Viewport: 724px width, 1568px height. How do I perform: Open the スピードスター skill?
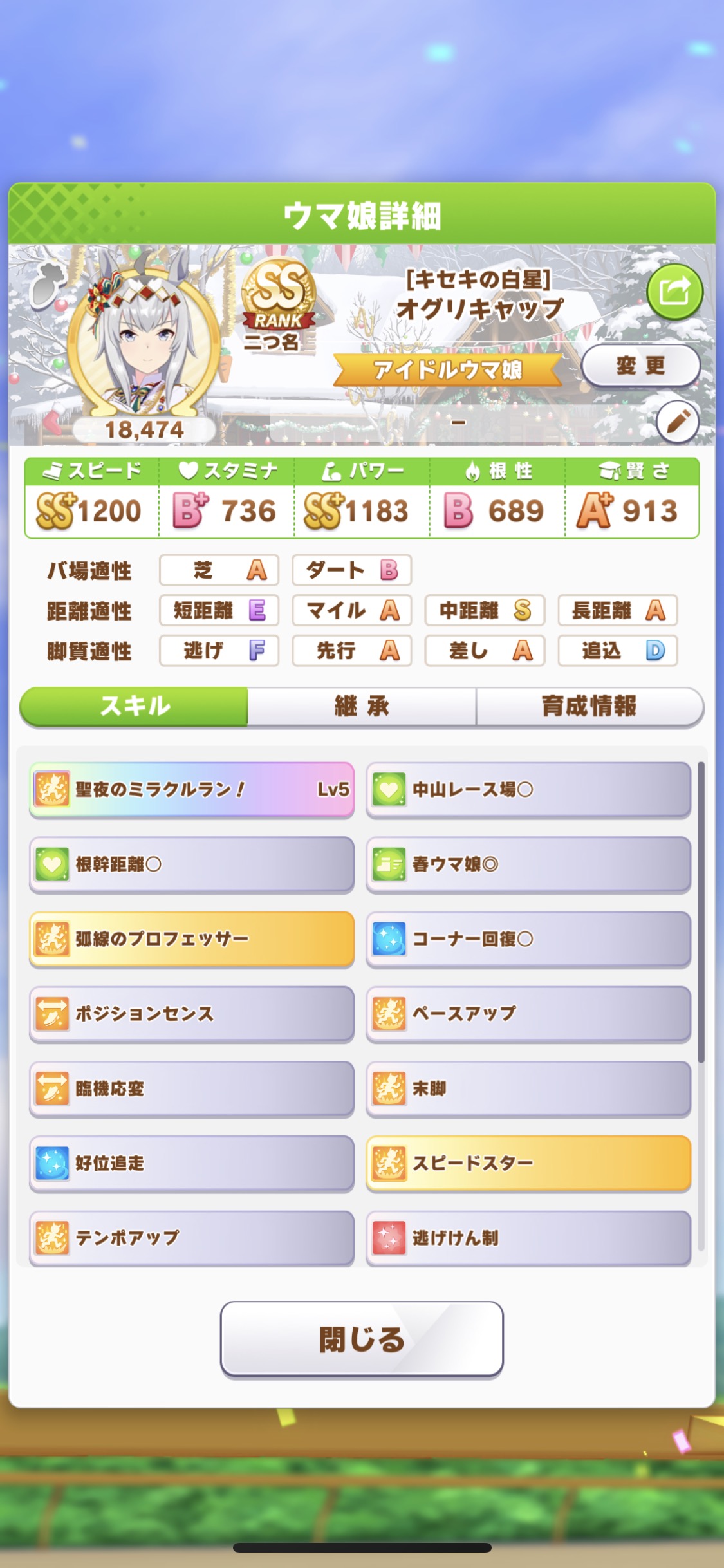click(528, 1163)
